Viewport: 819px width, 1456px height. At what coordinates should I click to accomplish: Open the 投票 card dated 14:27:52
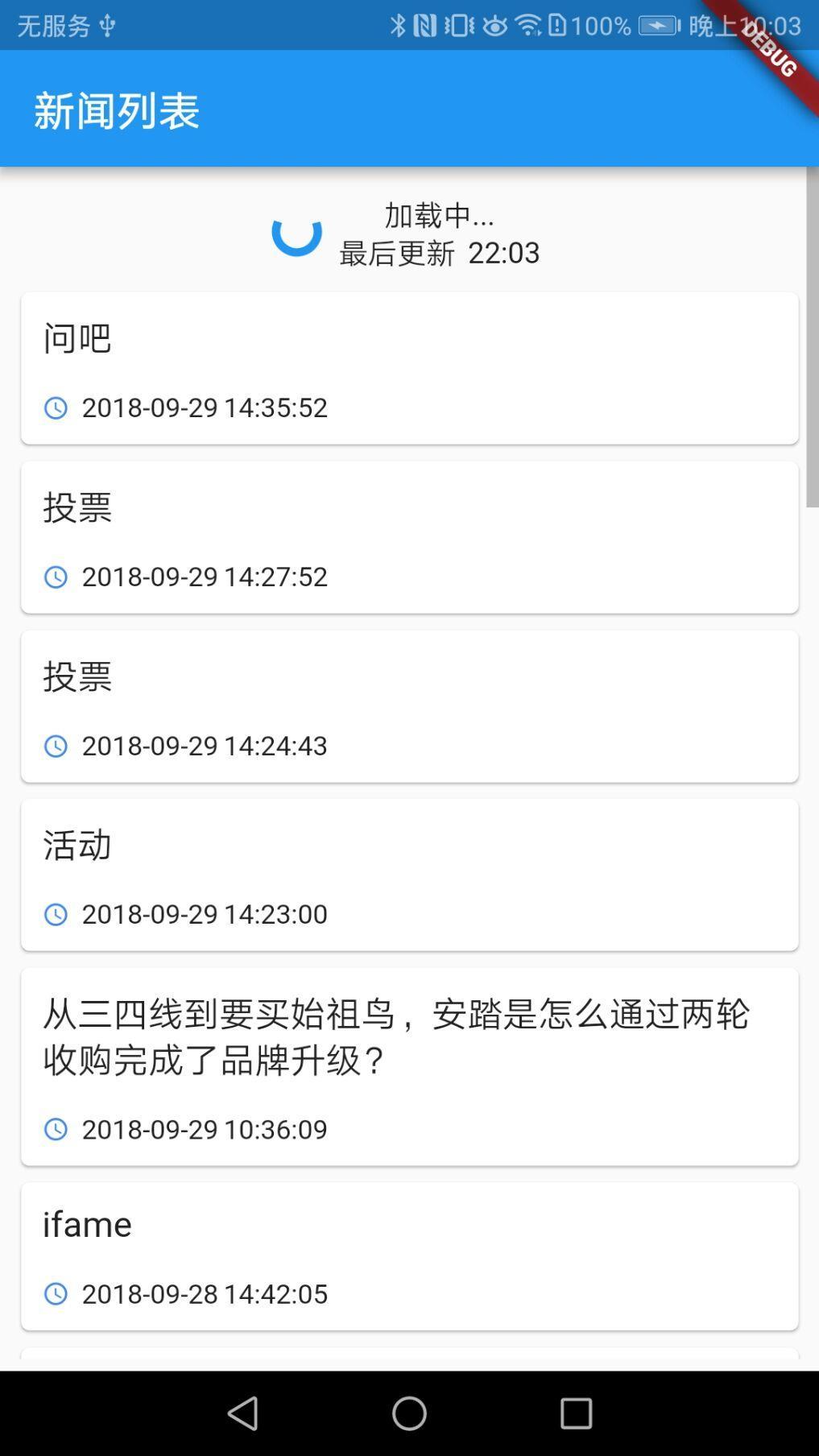[x=409, y=537]
